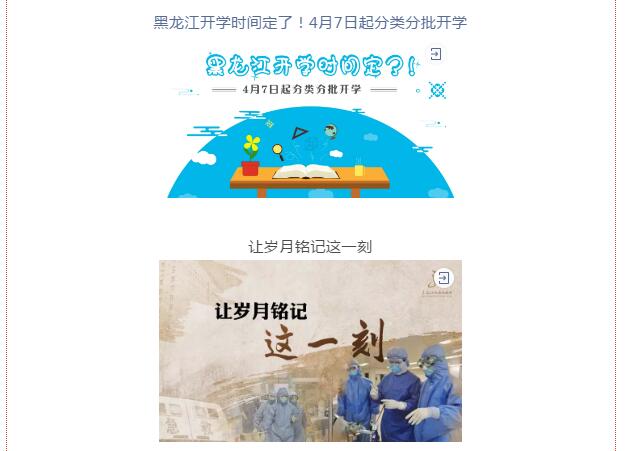Open the 黑龙江开学时间定了 article banner

310,130
